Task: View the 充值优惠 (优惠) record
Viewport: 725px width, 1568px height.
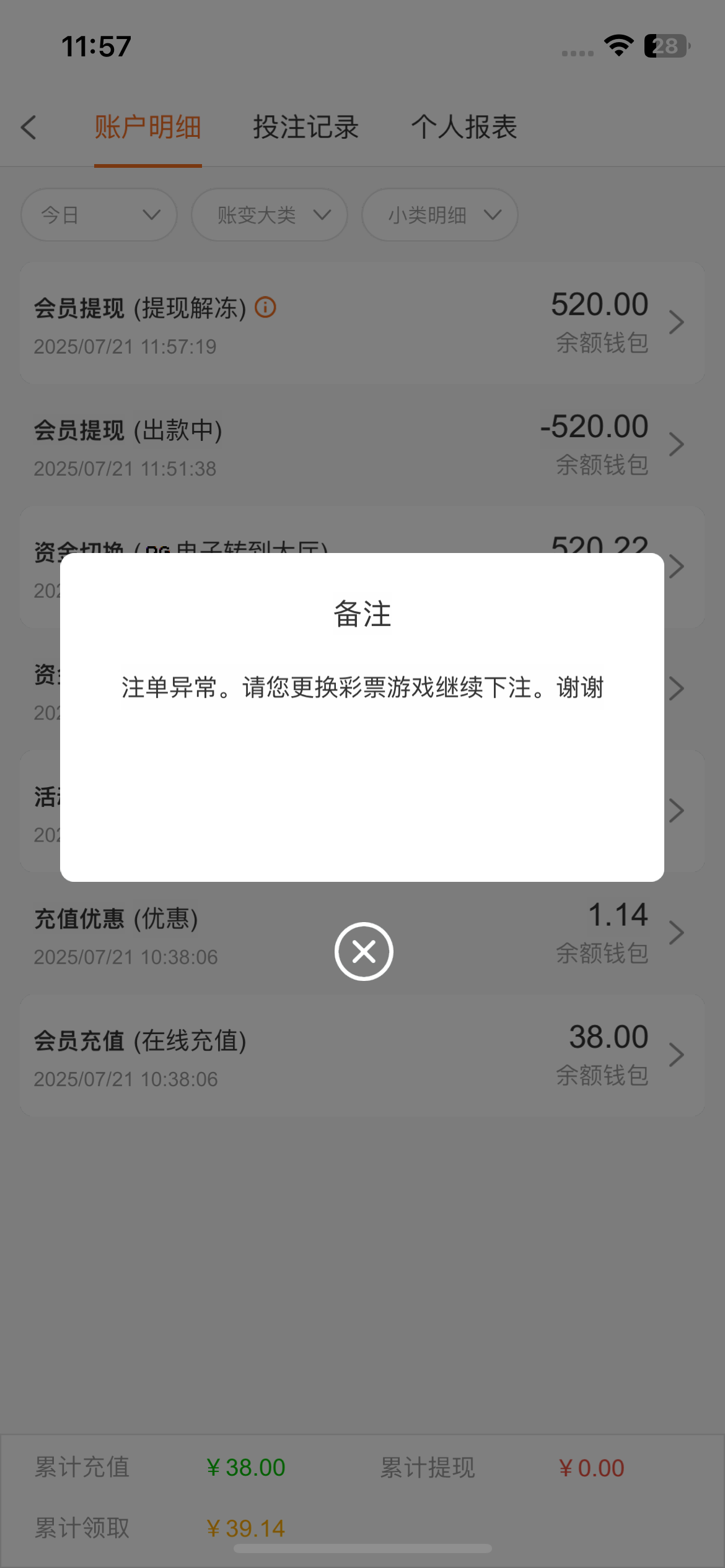Action: (186, 934)
